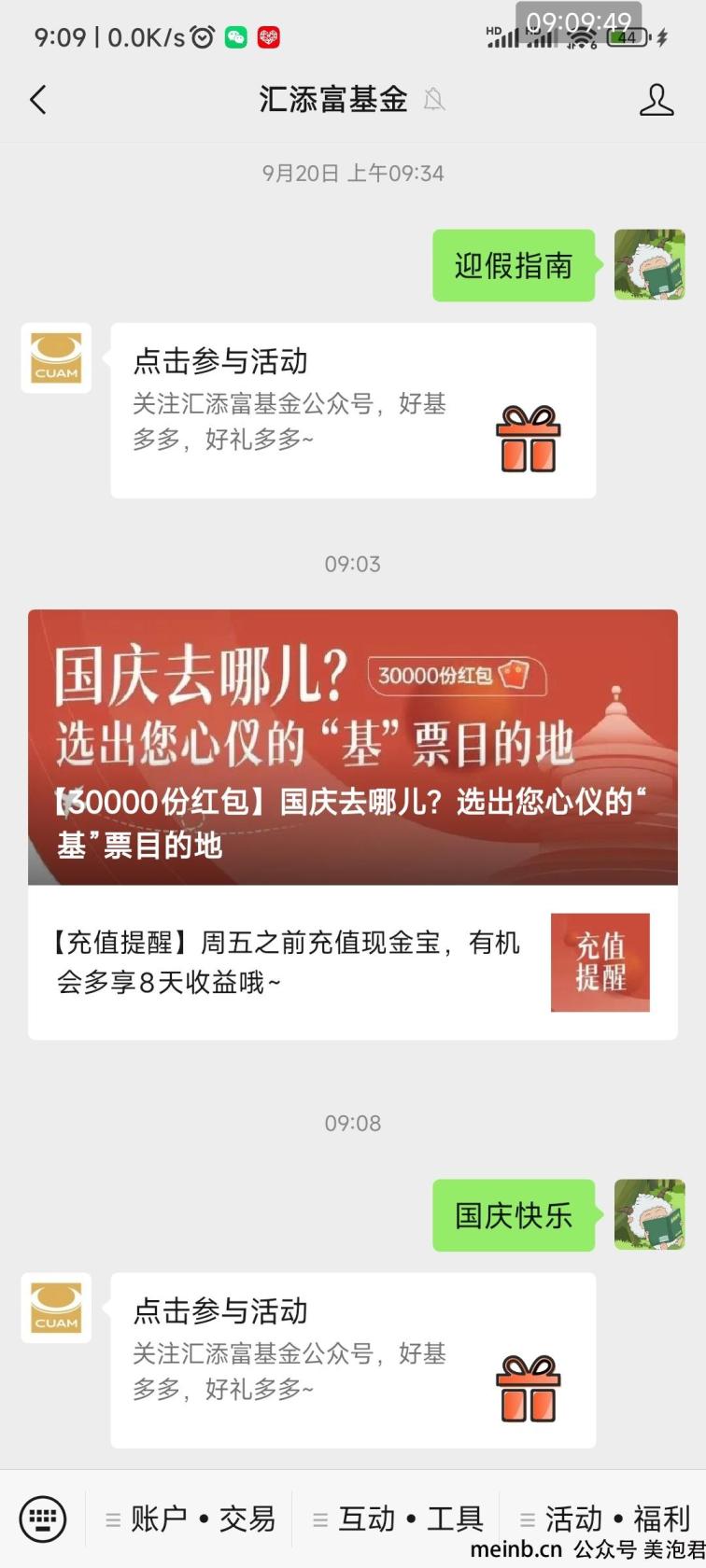The image size is (706, 1568).
Task: Open the 活动·福利 menu
Action: 604,1519
